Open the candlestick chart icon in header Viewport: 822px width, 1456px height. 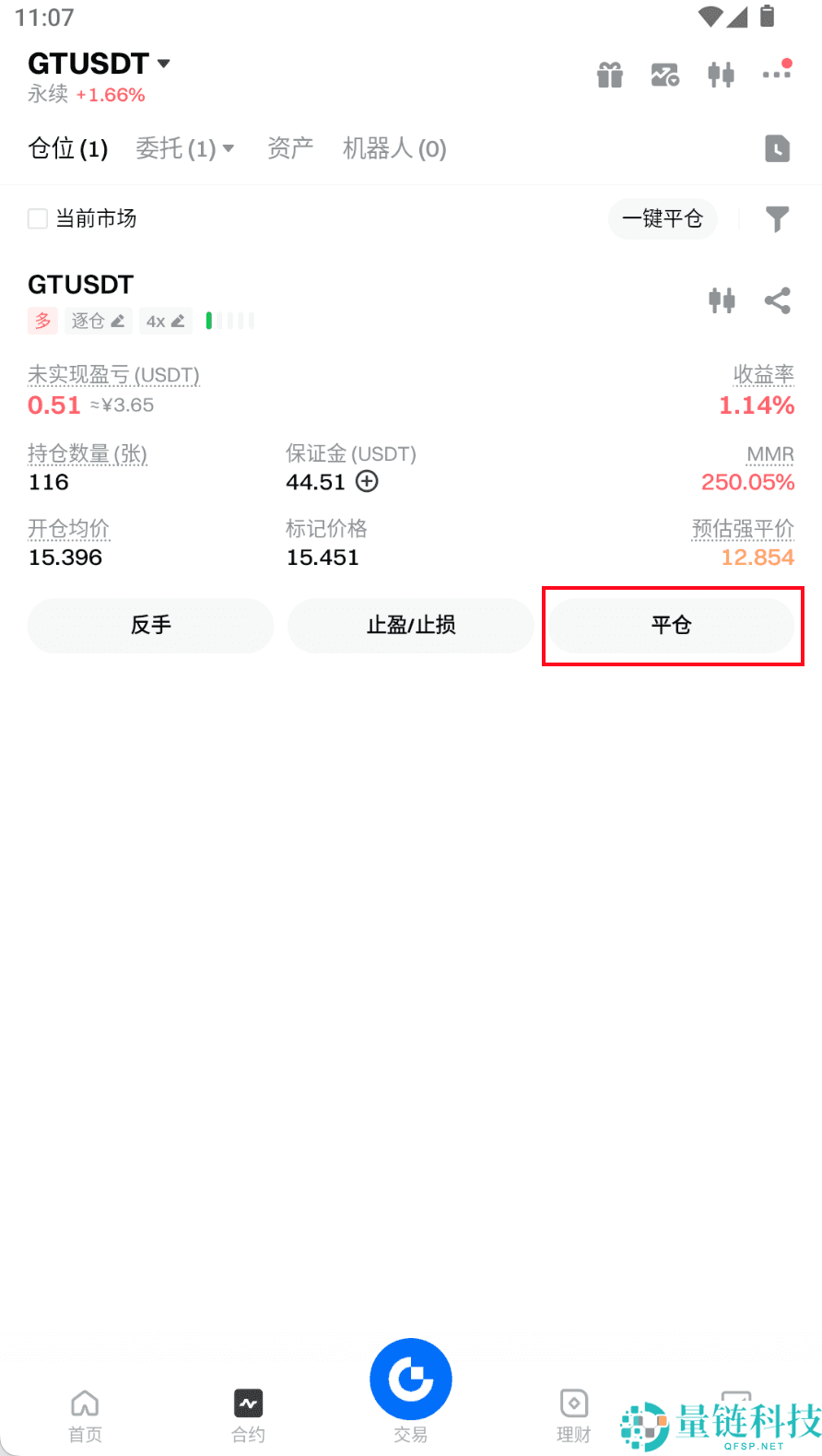coord(721,75)
